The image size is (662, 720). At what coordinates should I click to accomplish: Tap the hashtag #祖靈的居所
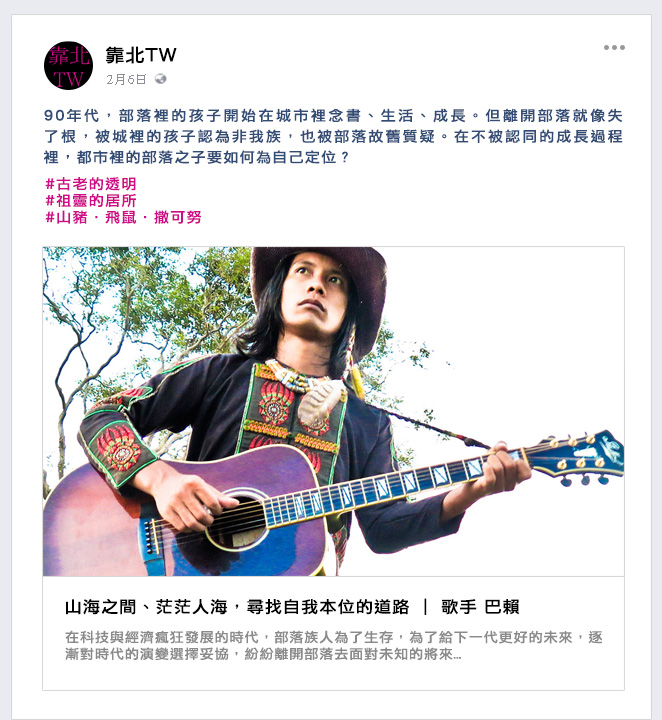pos(90,201)
